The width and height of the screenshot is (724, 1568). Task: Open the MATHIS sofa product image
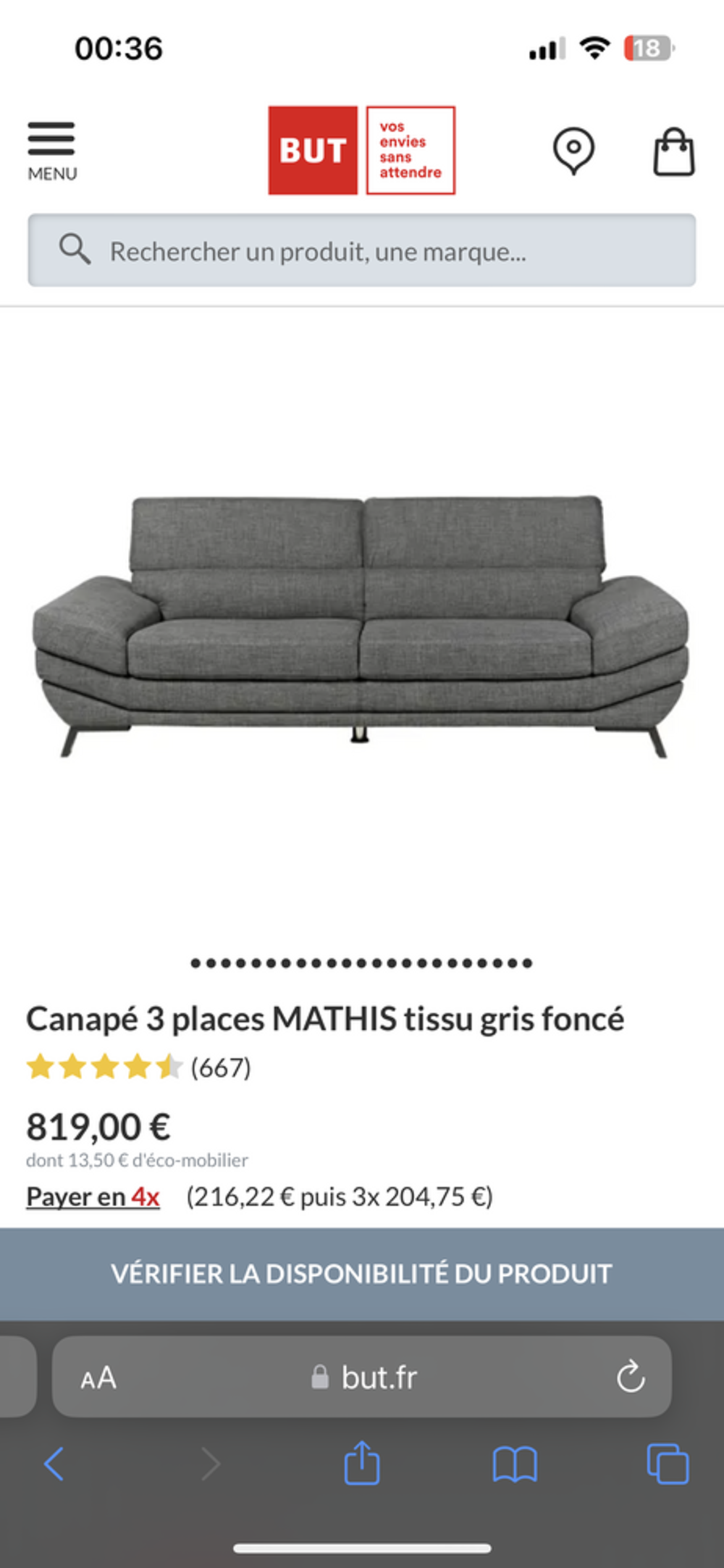tap(361, 626)
